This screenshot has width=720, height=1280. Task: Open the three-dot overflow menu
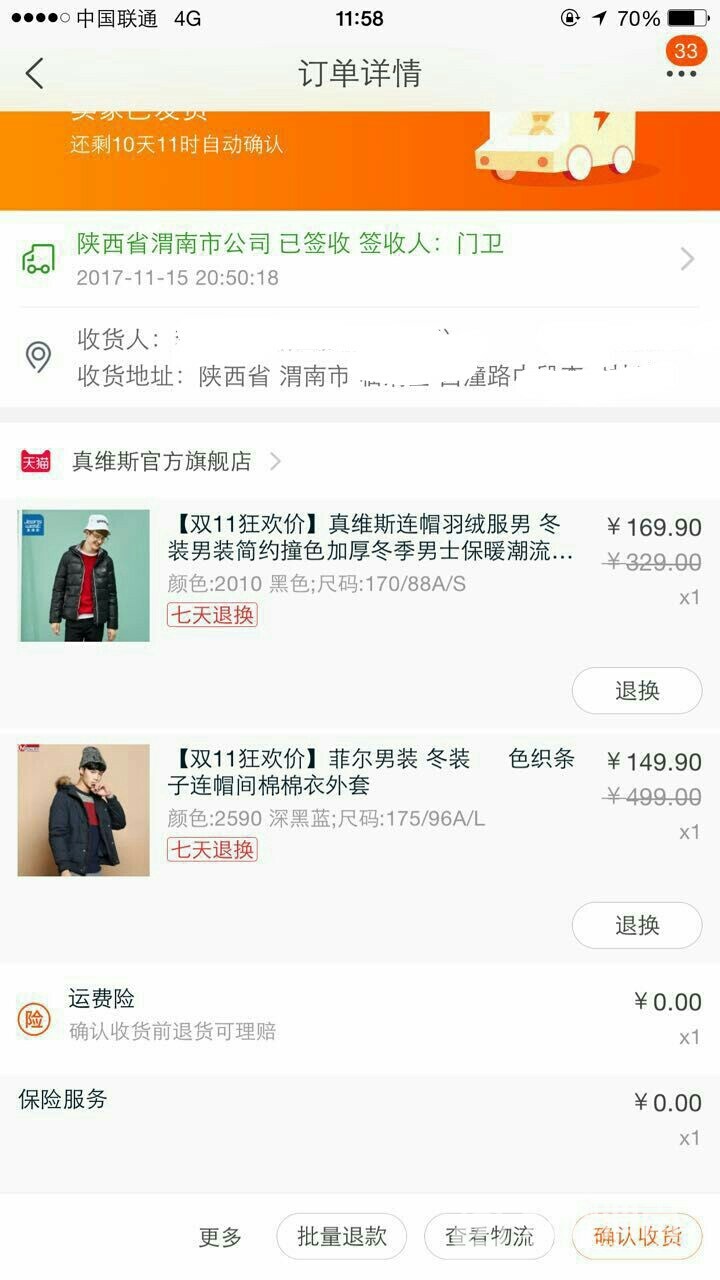(x=681, y=73)
